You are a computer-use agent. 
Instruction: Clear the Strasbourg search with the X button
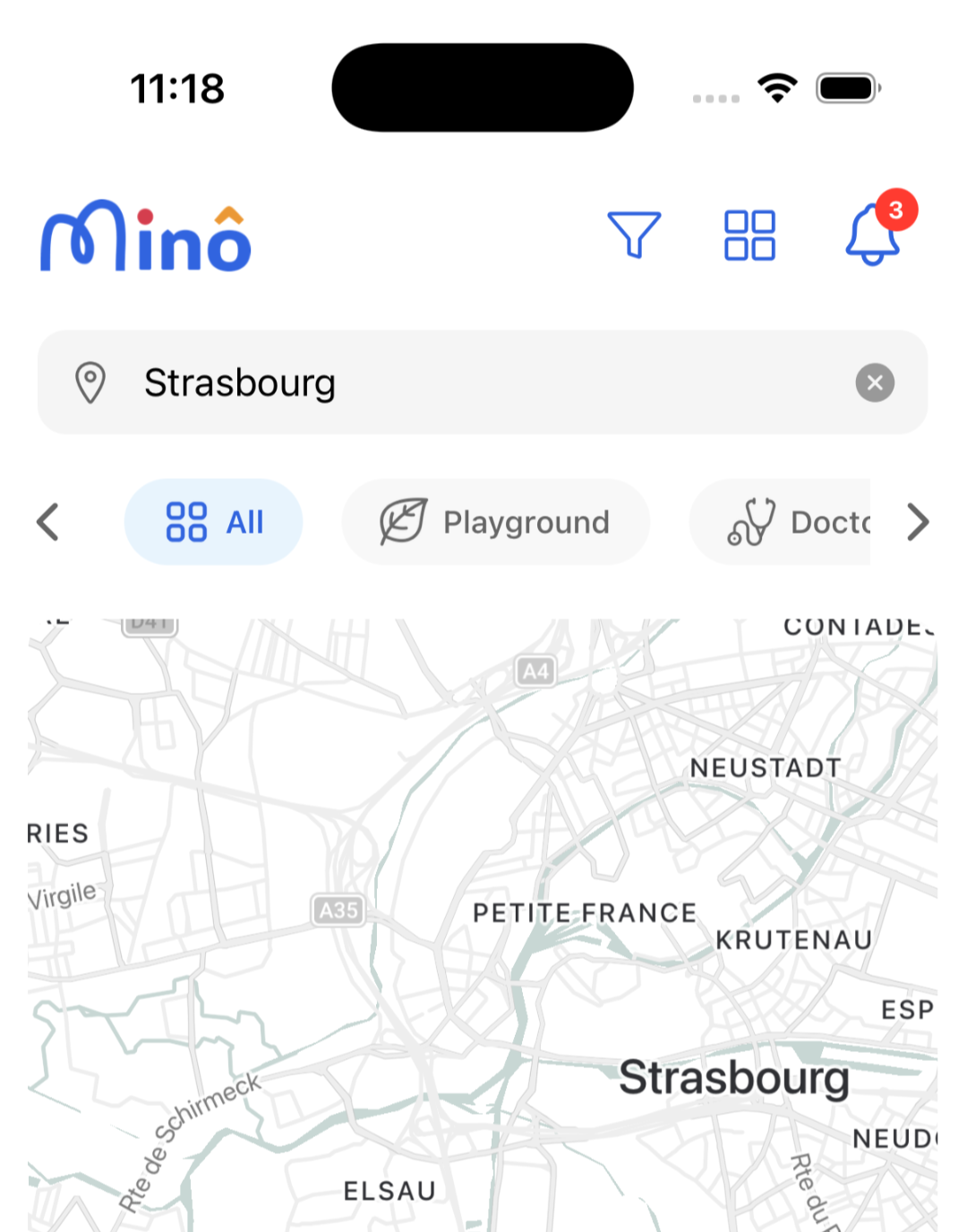(x=875, y=382)
